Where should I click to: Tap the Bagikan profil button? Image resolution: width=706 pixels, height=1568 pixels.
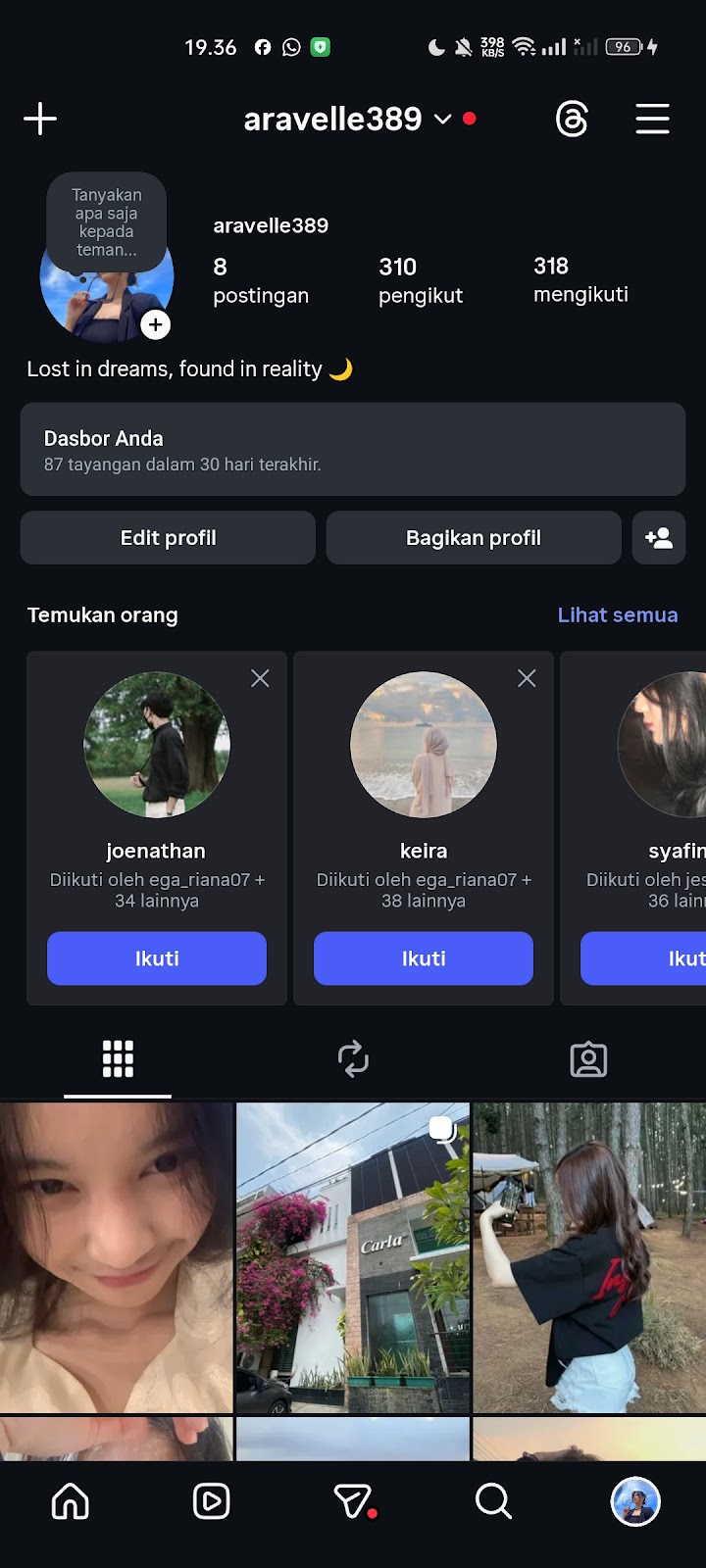click(x=474, y=537)
